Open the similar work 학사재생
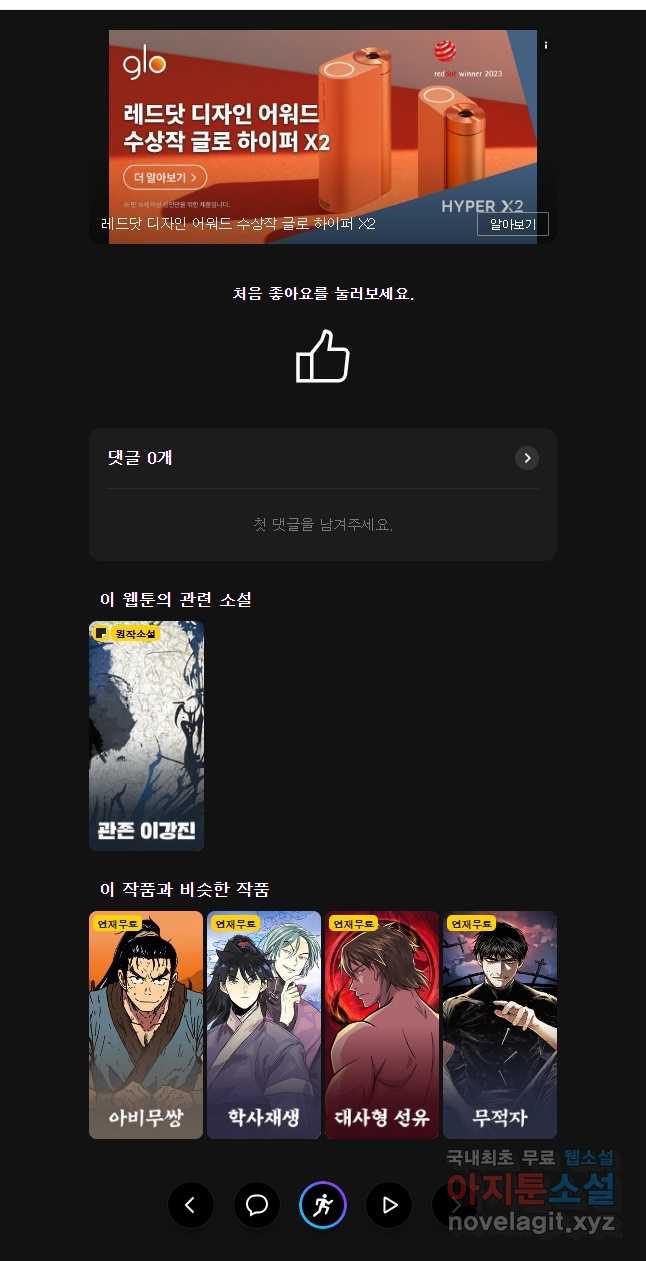Viewport: 646px width, 1261px height. click(264, 1025)
